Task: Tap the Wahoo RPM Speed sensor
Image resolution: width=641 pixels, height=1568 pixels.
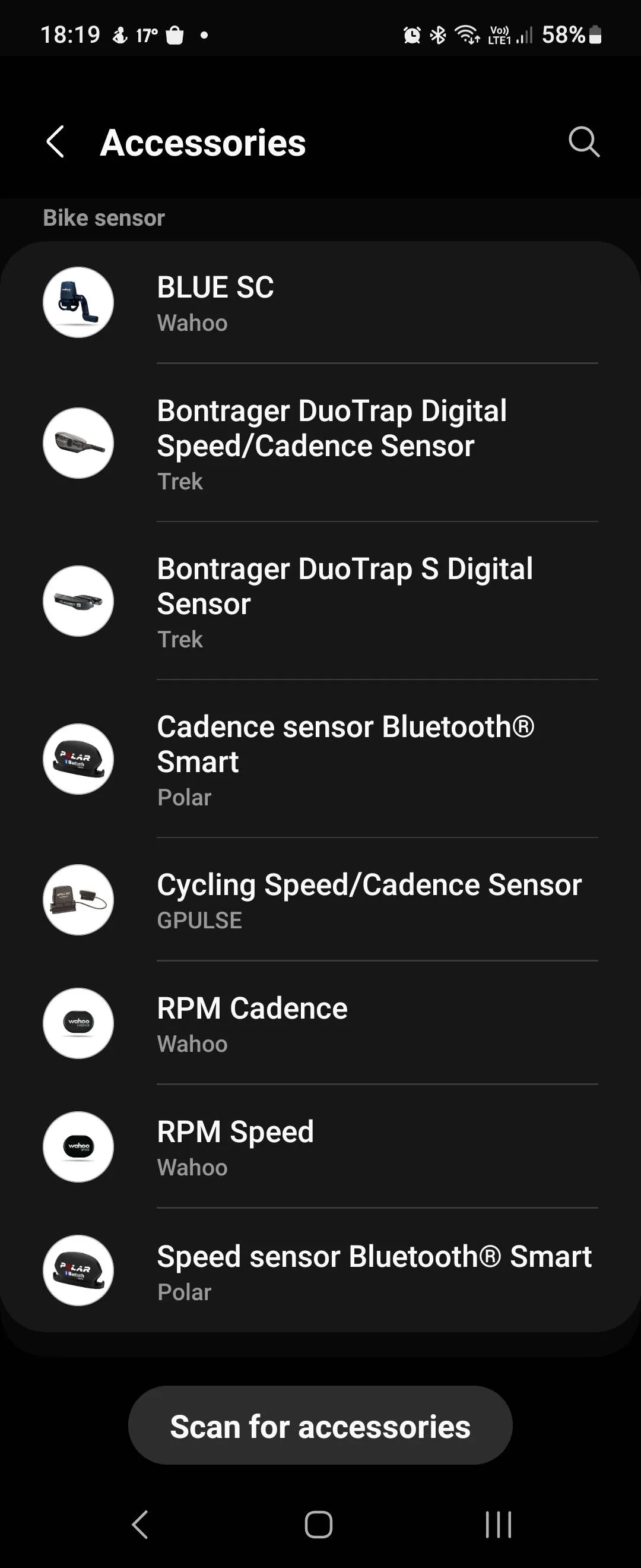Action: pyautogui.click(x=320, y=1147)
